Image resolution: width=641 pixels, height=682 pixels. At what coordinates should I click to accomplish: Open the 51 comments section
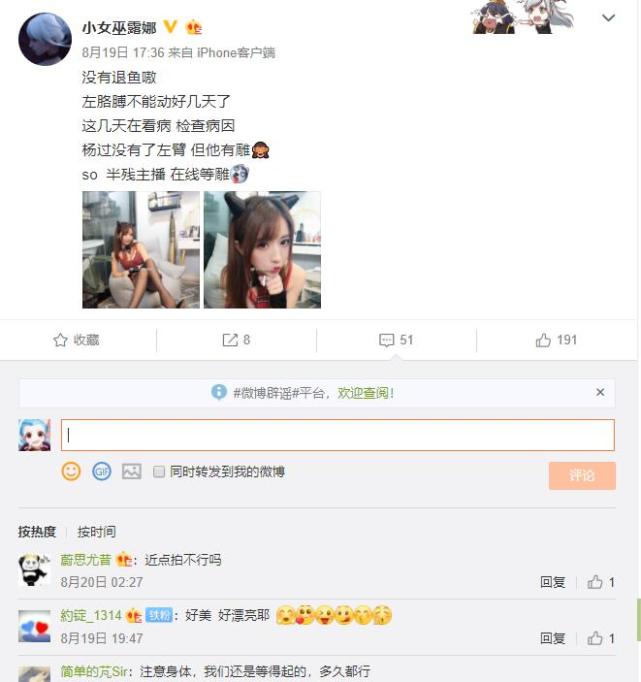396,340
